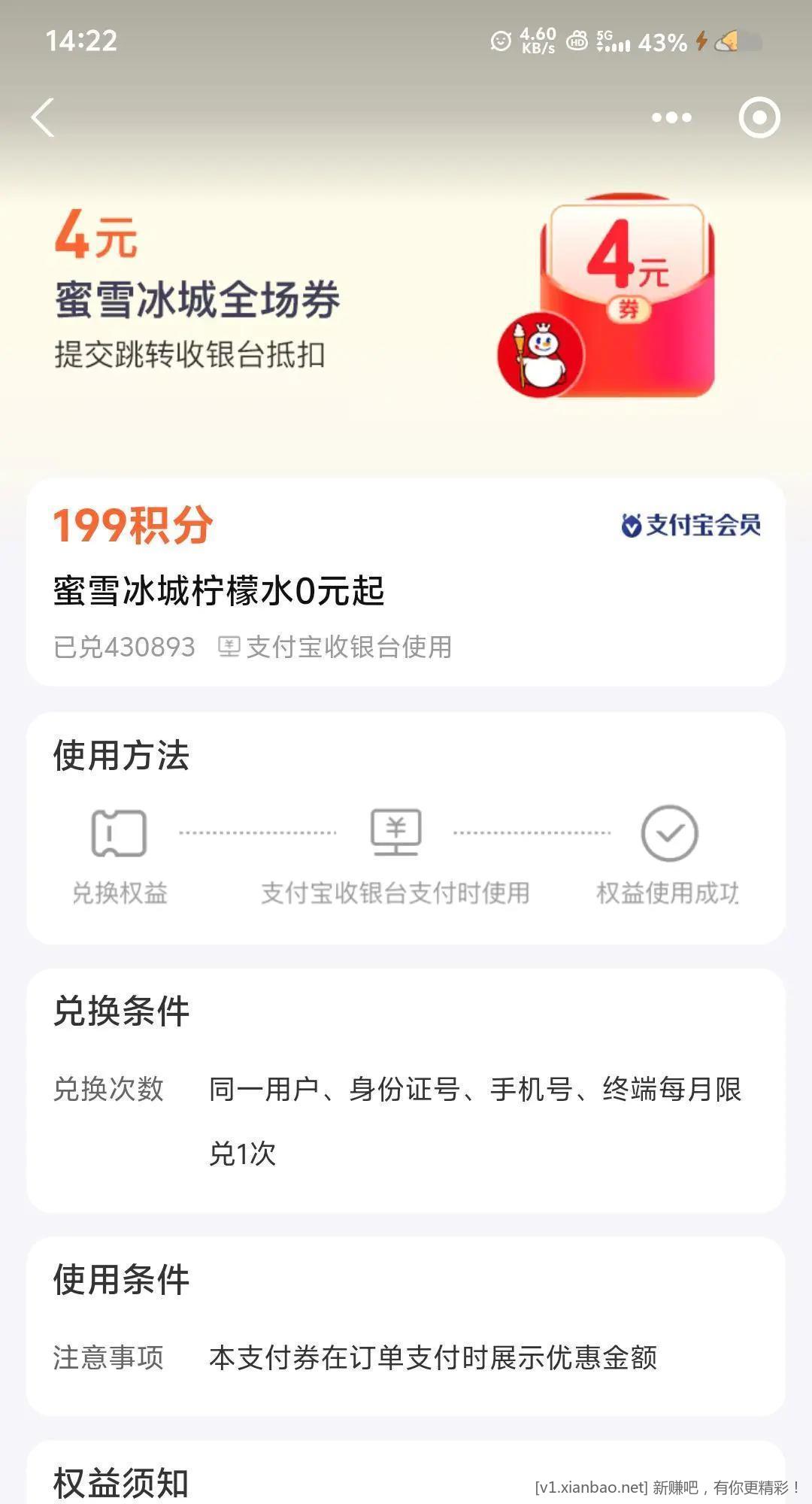Tap the small cashier icon beside 支付宝收银台使用
The height and width of the screenshot is (1504, 812).
pos(230,646)
